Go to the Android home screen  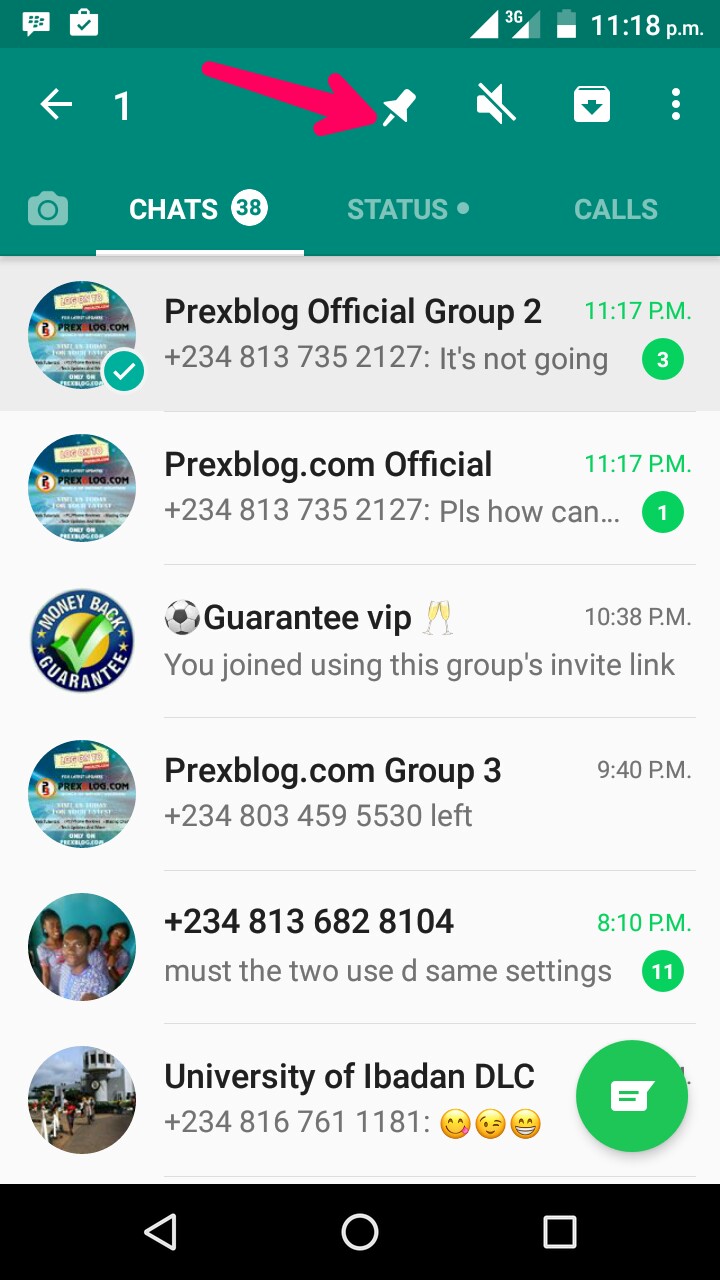[x=360, y=1232]
